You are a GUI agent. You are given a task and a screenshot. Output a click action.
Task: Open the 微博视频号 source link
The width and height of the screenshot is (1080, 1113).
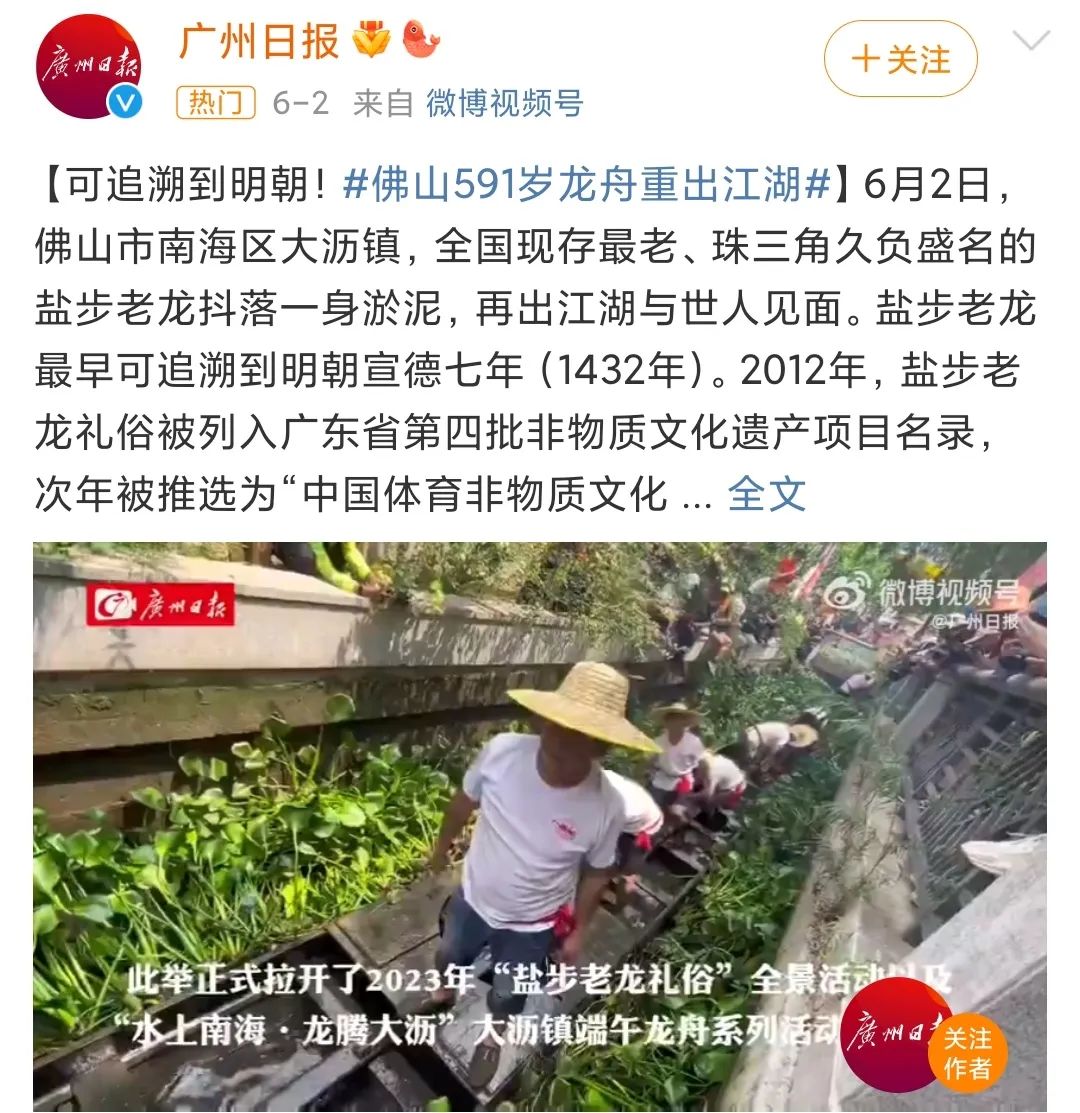504,103
